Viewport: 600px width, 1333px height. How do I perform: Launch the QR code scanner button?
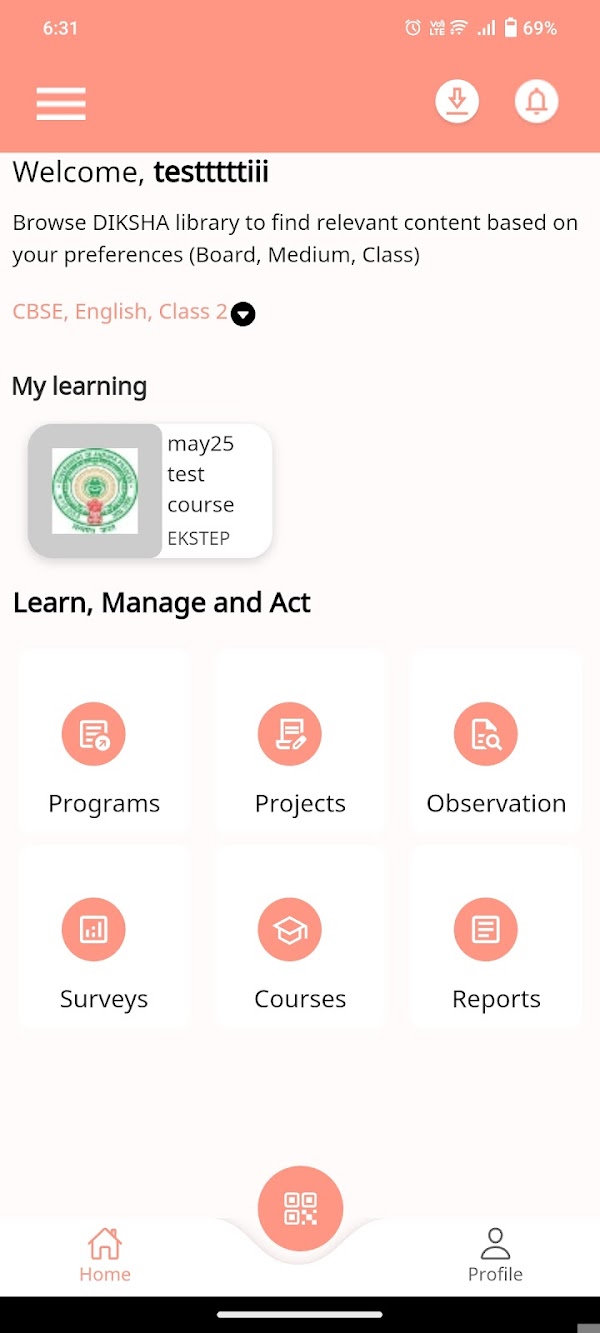click(x=300, y=1208)
